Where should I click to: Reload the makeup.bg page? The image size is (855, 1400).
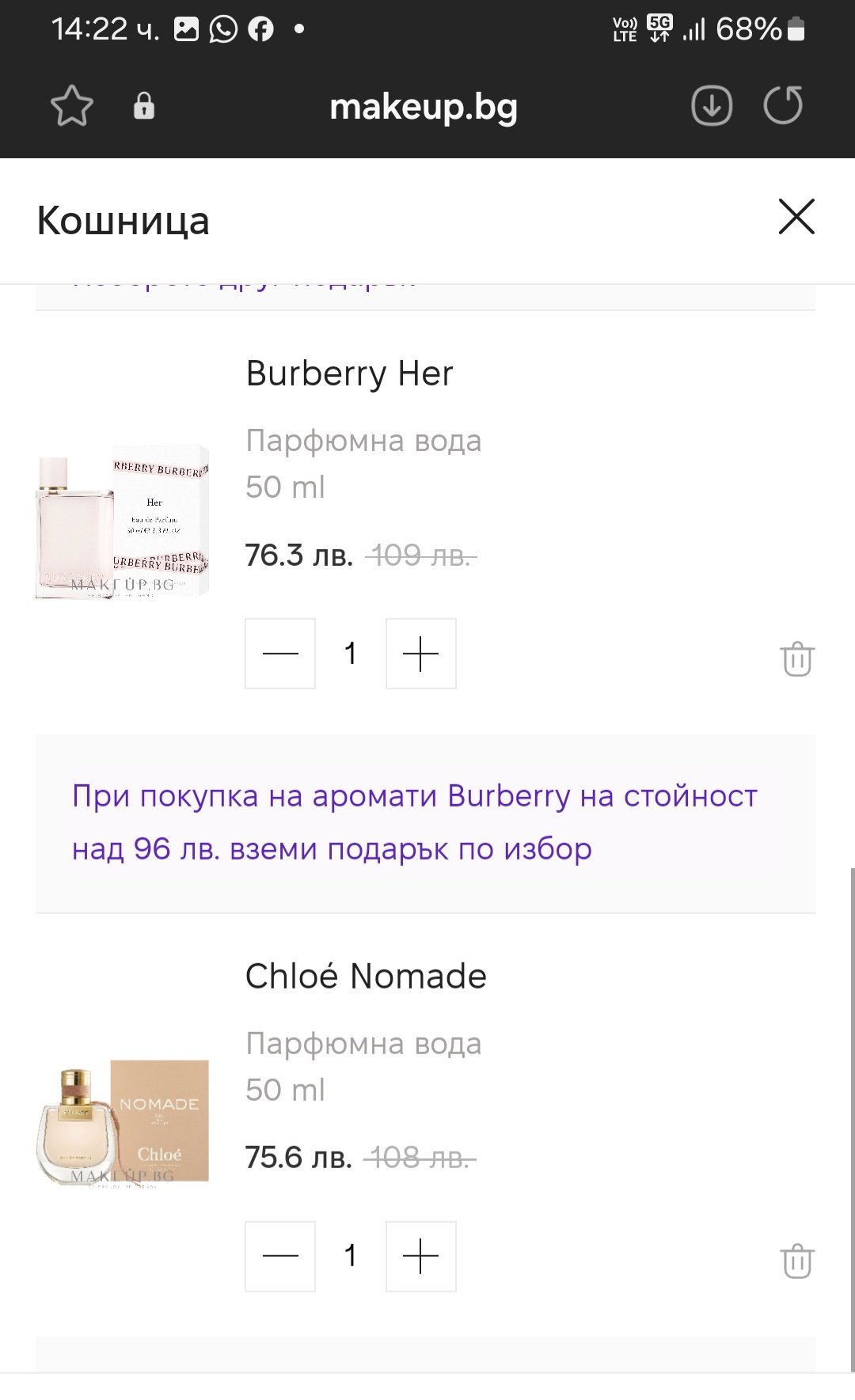coord(783,106)
